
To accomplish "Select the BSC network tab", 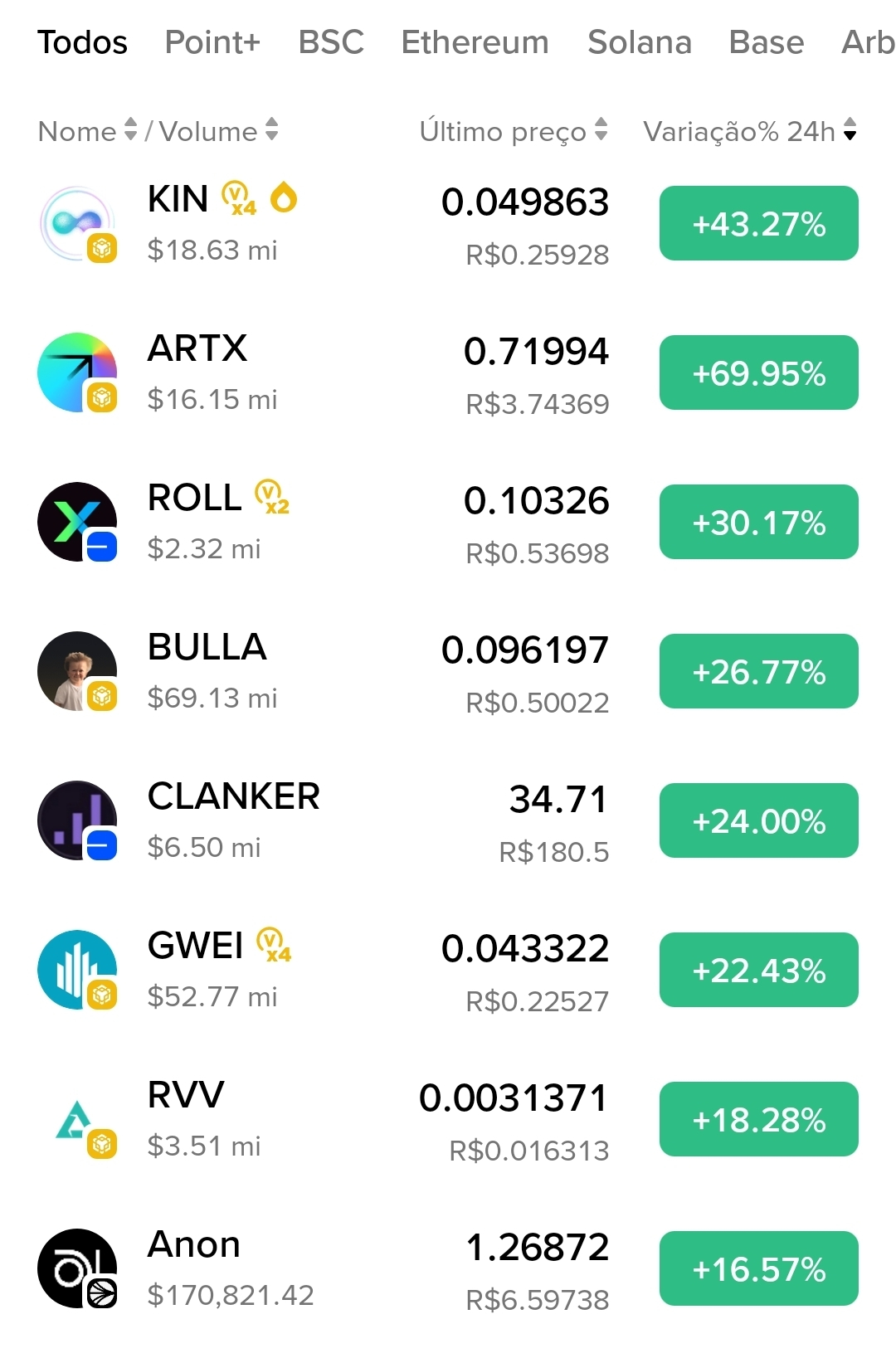I will point(331,42).
